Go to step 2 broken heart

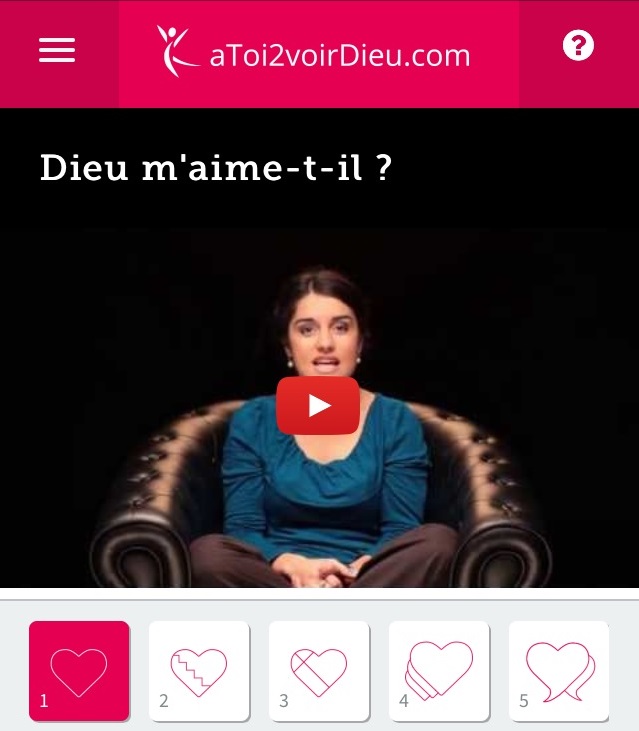199,671
